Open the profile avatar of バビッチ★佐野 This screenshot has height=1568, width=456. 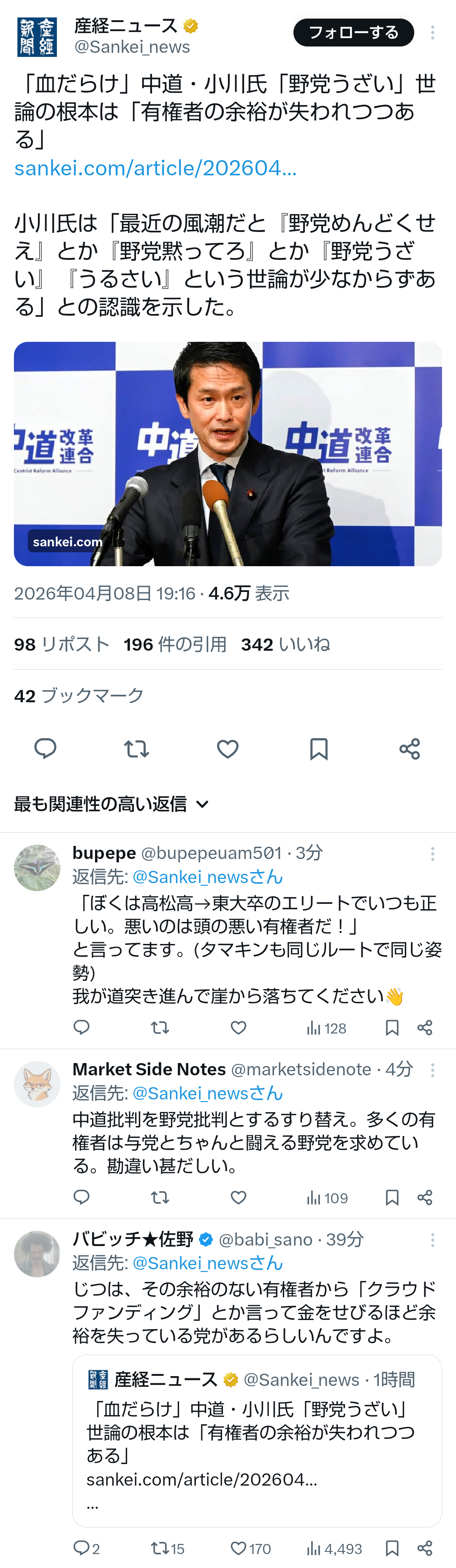point(37,1253)
